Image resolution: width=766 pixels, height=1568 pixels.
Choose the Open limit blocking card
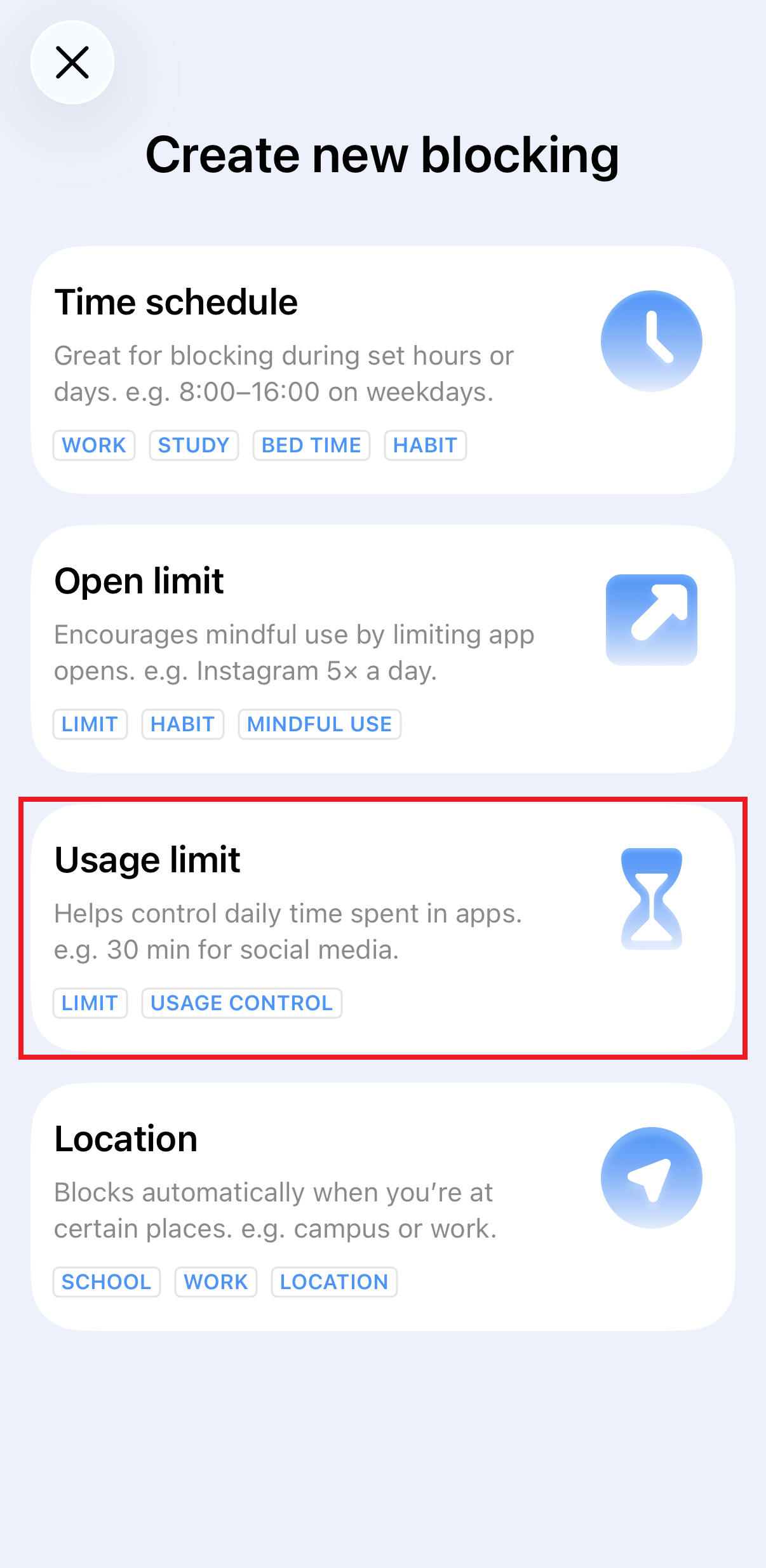coord(382,649)
